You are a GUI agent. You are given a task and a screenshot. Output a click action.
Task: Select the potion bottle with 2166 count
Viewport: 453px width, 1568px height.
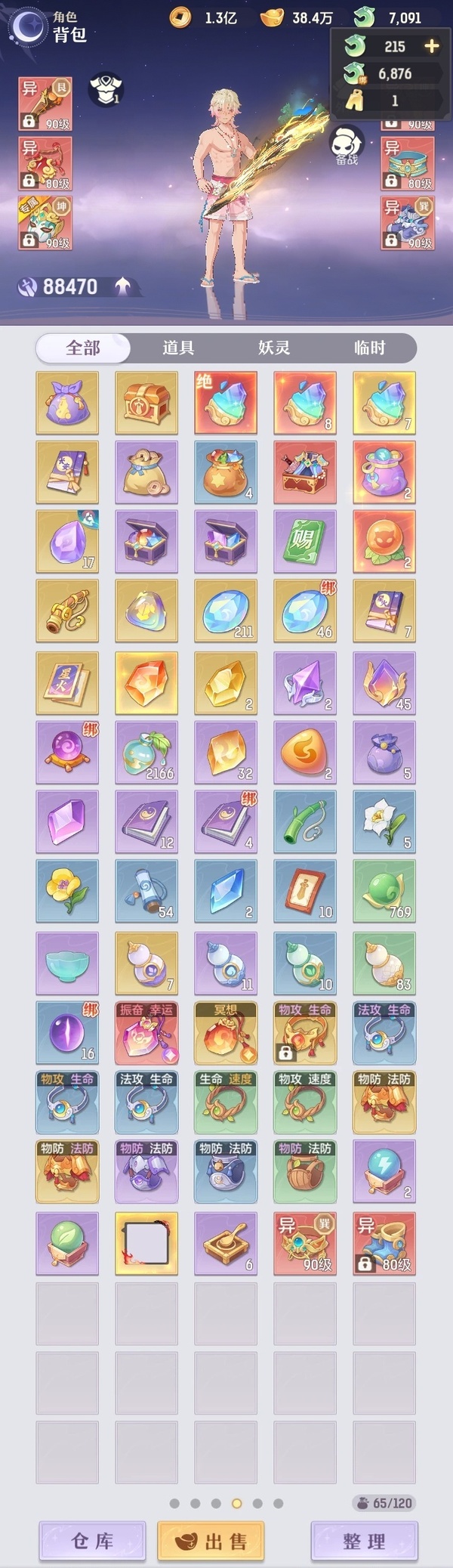(x=146, y=753)
